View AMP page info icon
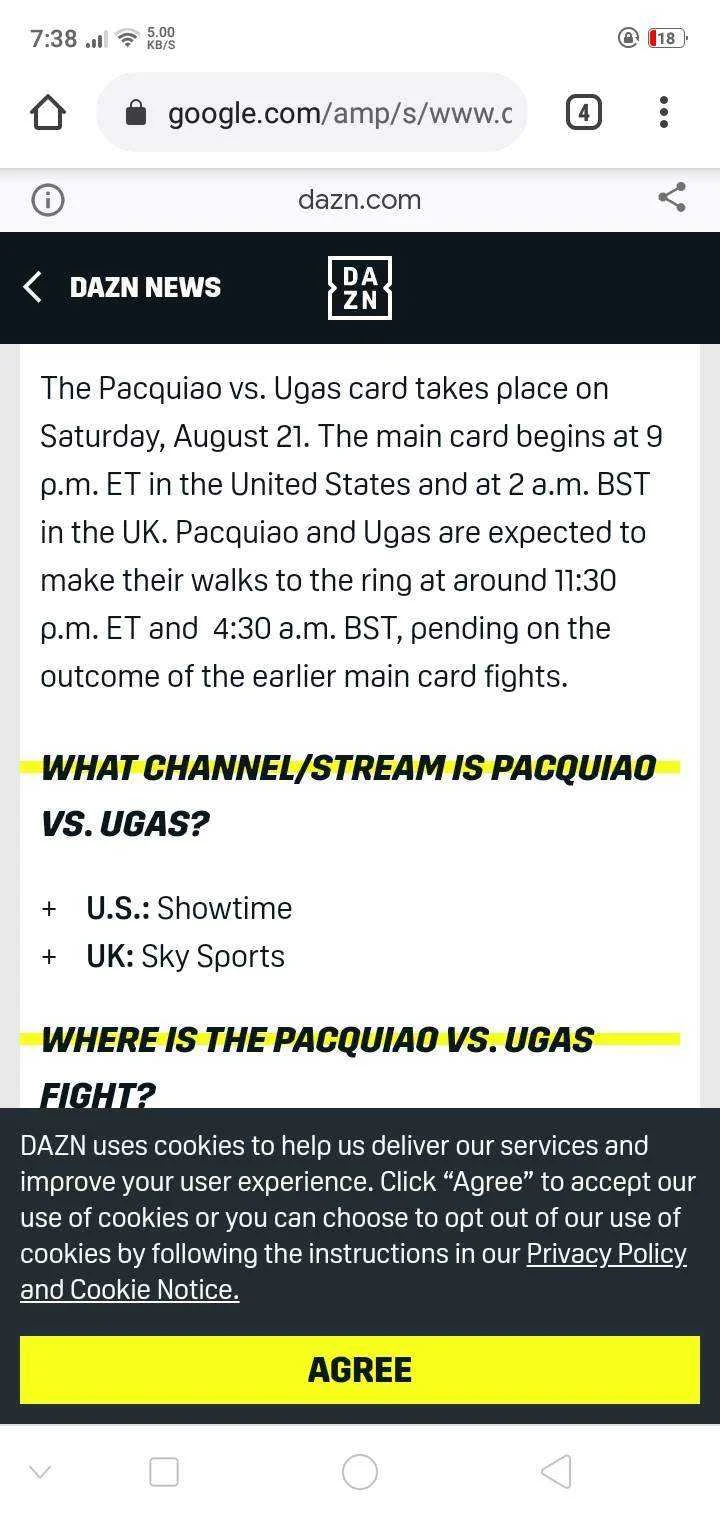 (x=48, y=200)
